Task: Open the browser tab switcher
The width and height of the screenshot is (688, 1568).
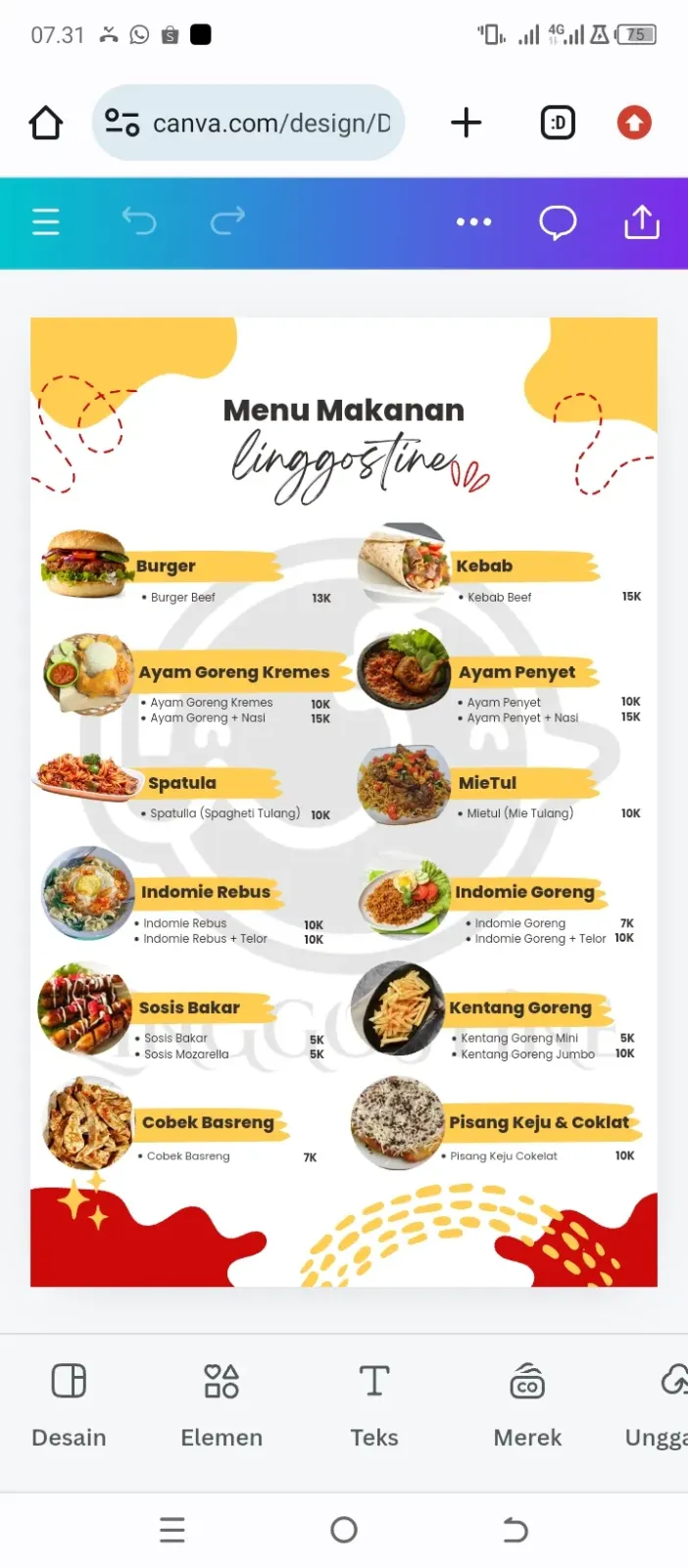Action: click(558, 122)
